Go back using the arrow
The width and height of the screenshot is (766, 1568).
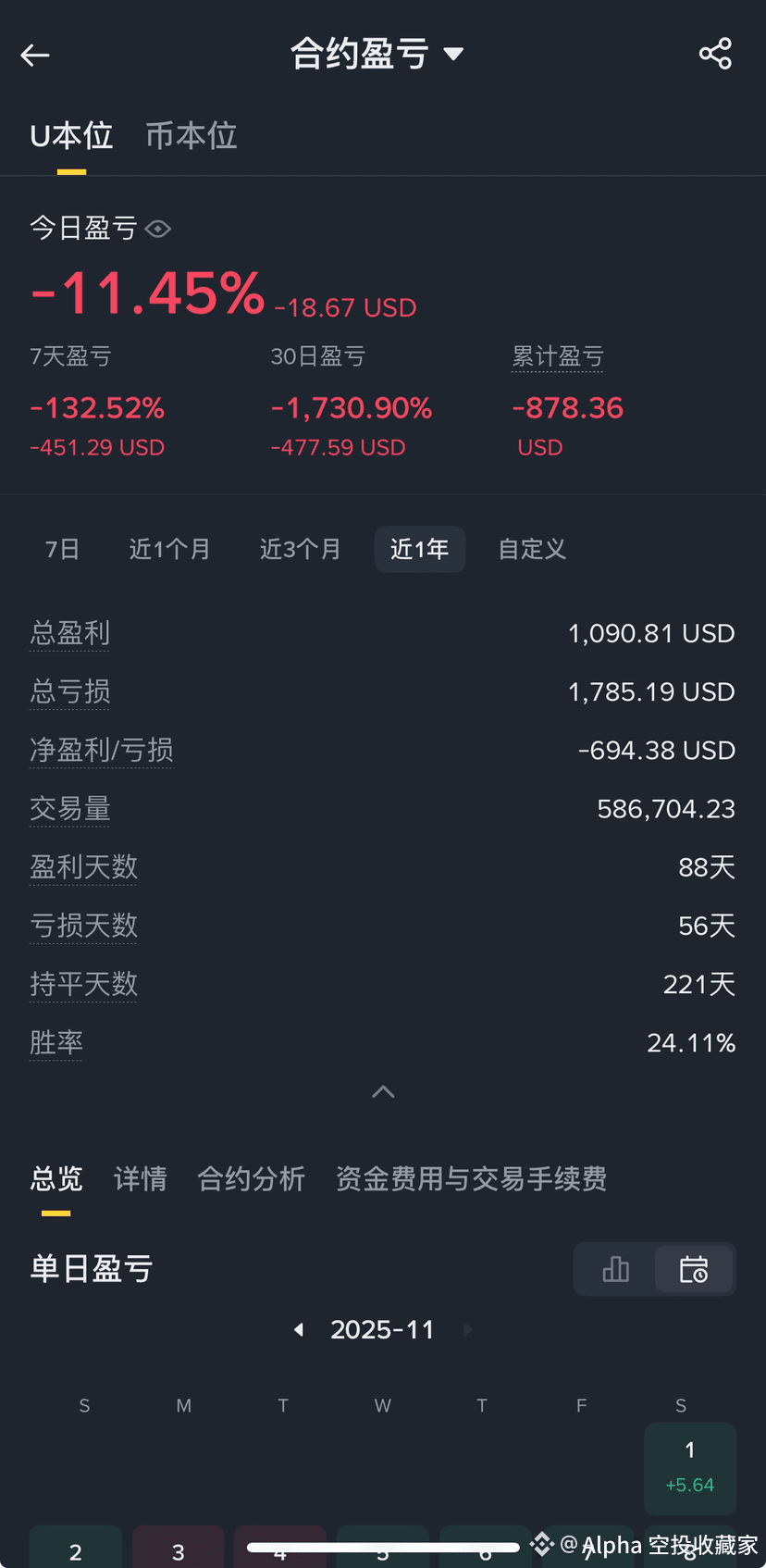click(35, 56)
